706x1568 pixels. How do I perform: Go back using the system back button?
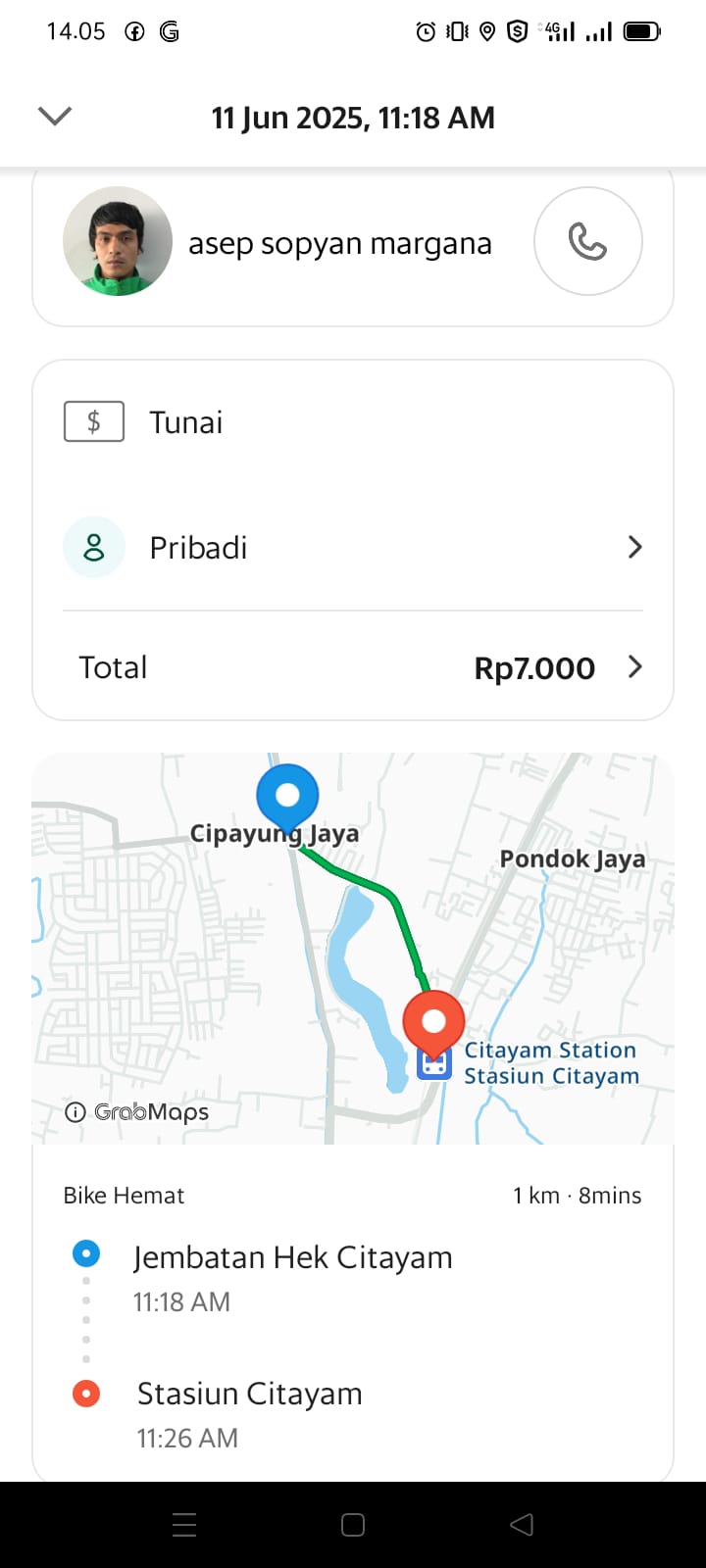point(522,1524)
